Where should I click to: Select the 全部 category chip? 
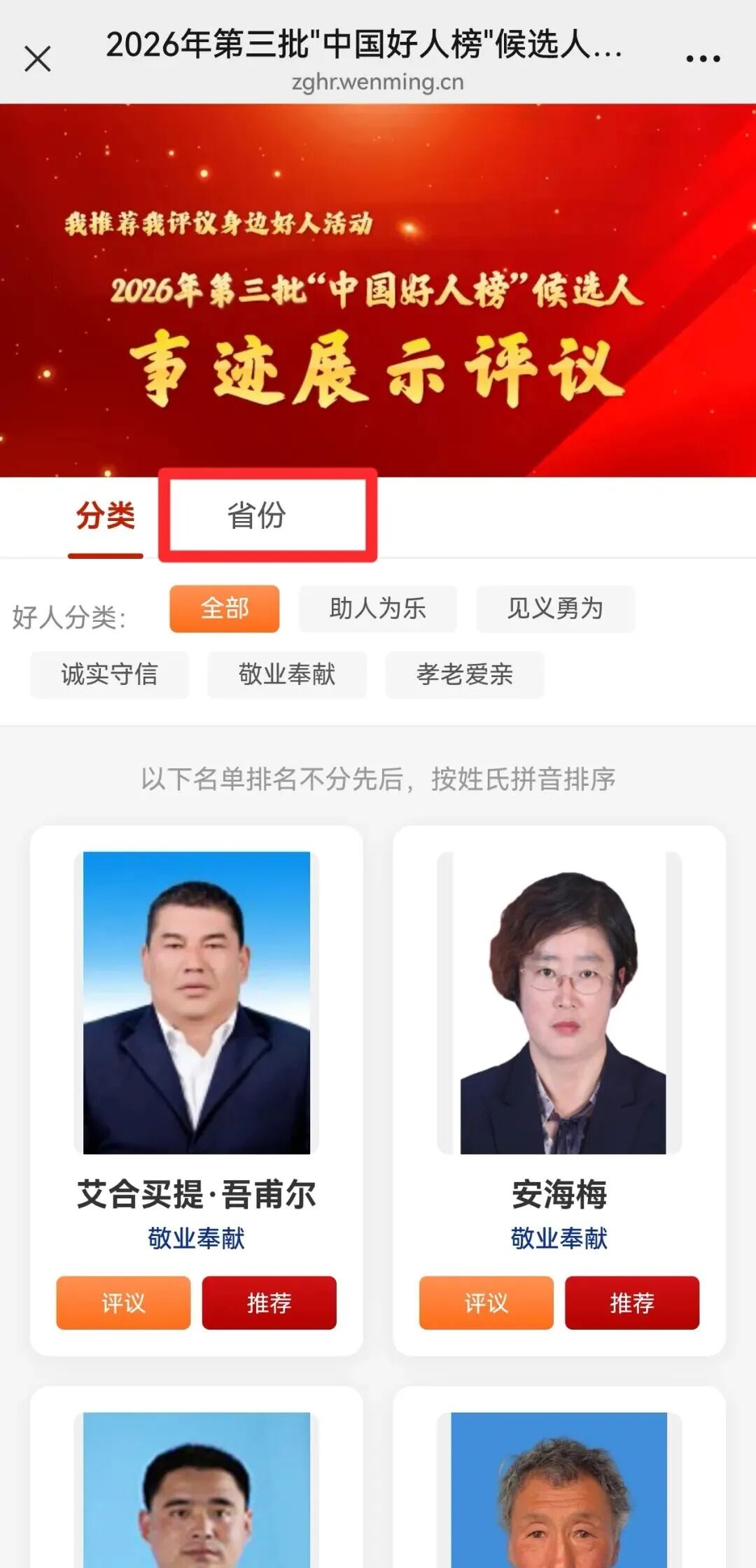point(225,609)
